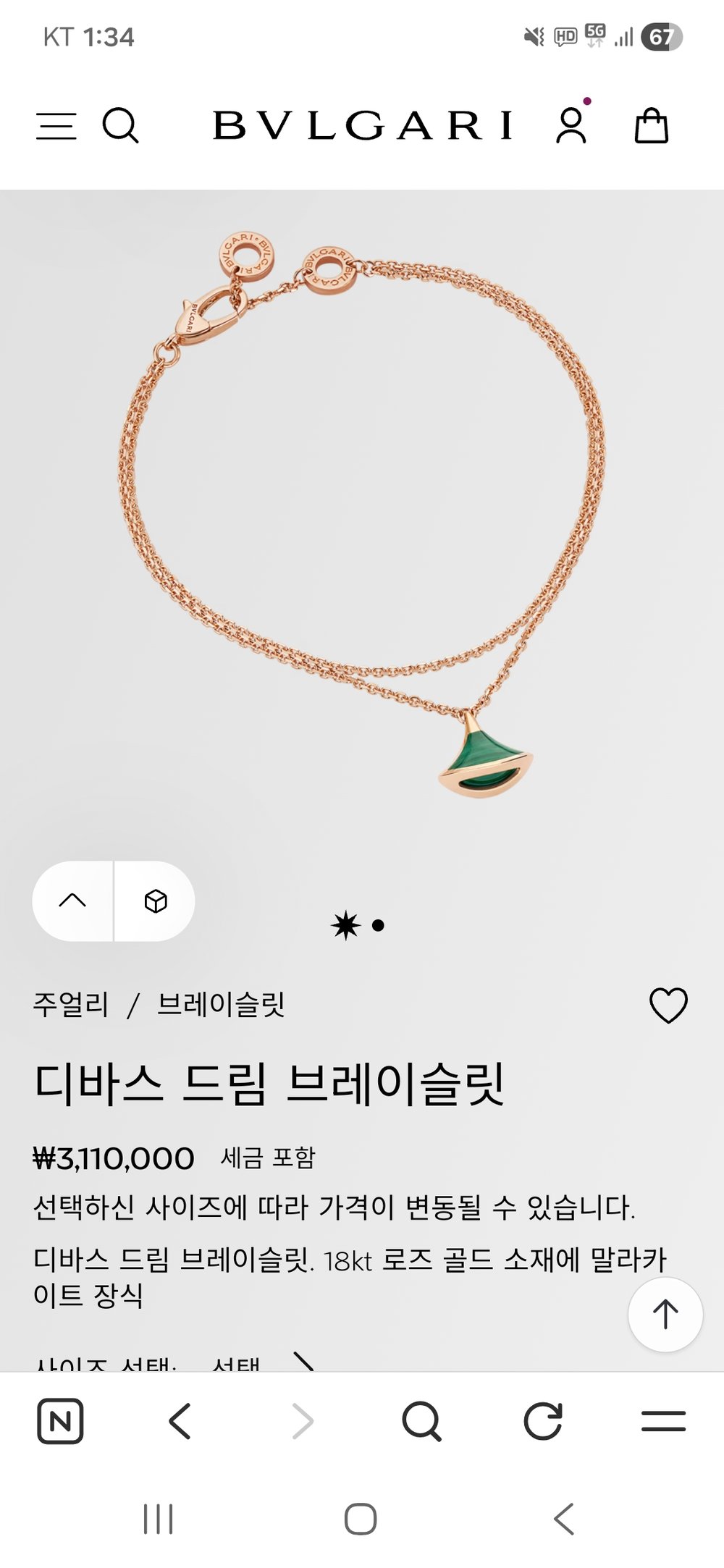Open the 브레이슬릿 breadcrumb link
The image size is (724, 1568).
point(221,1005)
